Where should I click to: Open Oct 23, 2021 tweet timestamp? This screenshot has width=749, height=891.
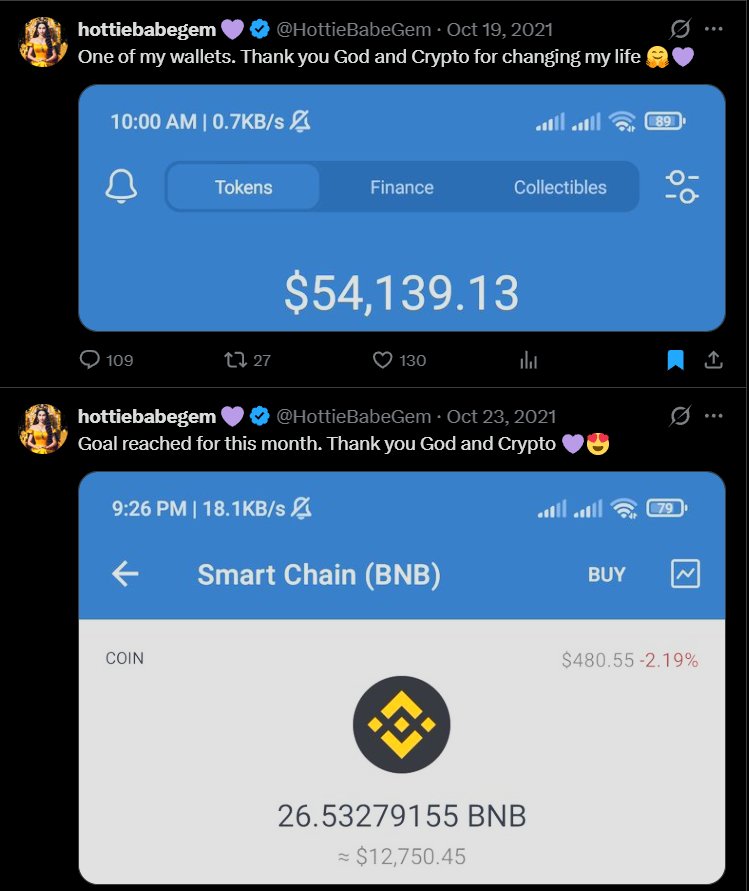click(501, 416)
